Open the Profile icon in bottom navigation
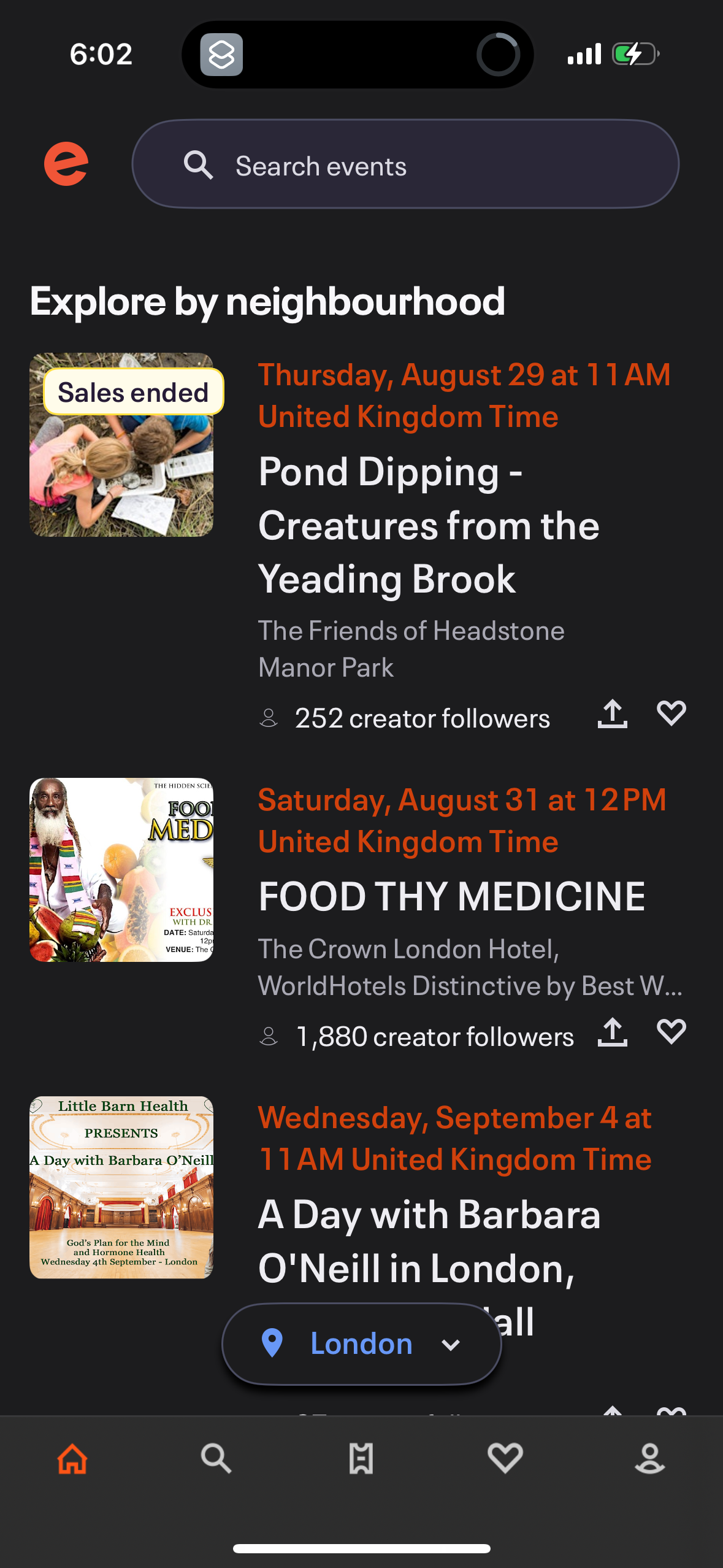Viewport: 723px width, 1568px height. [651, 1458]
